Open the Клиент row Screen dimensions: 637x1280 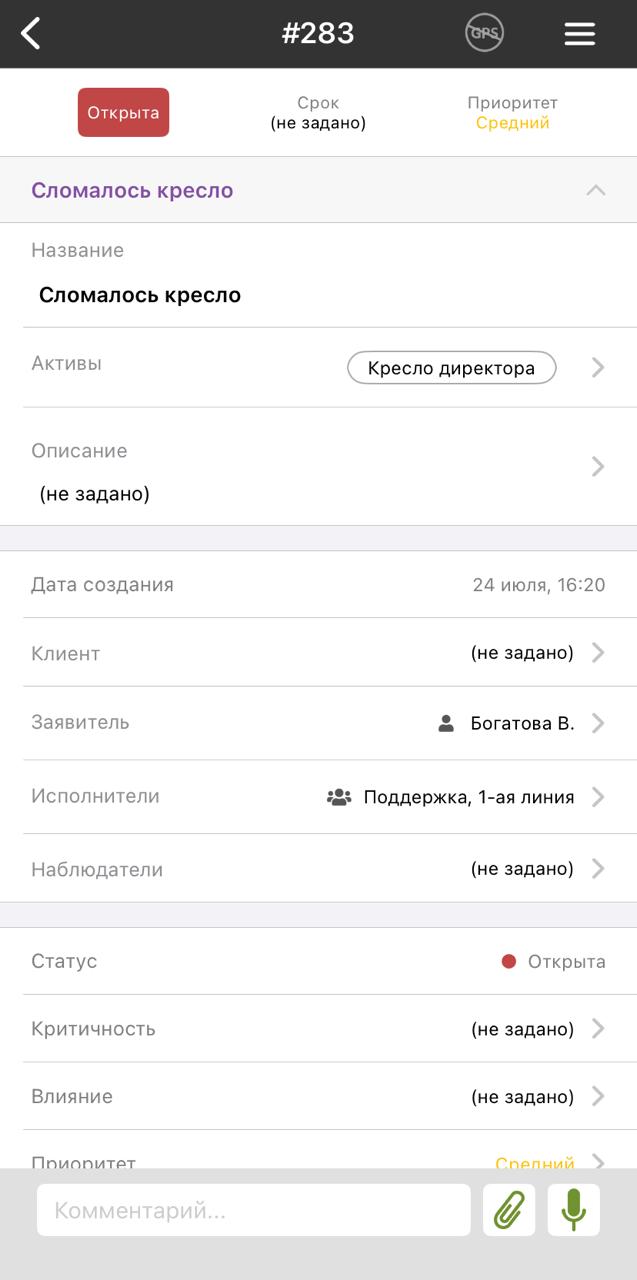tap(318, 653)
